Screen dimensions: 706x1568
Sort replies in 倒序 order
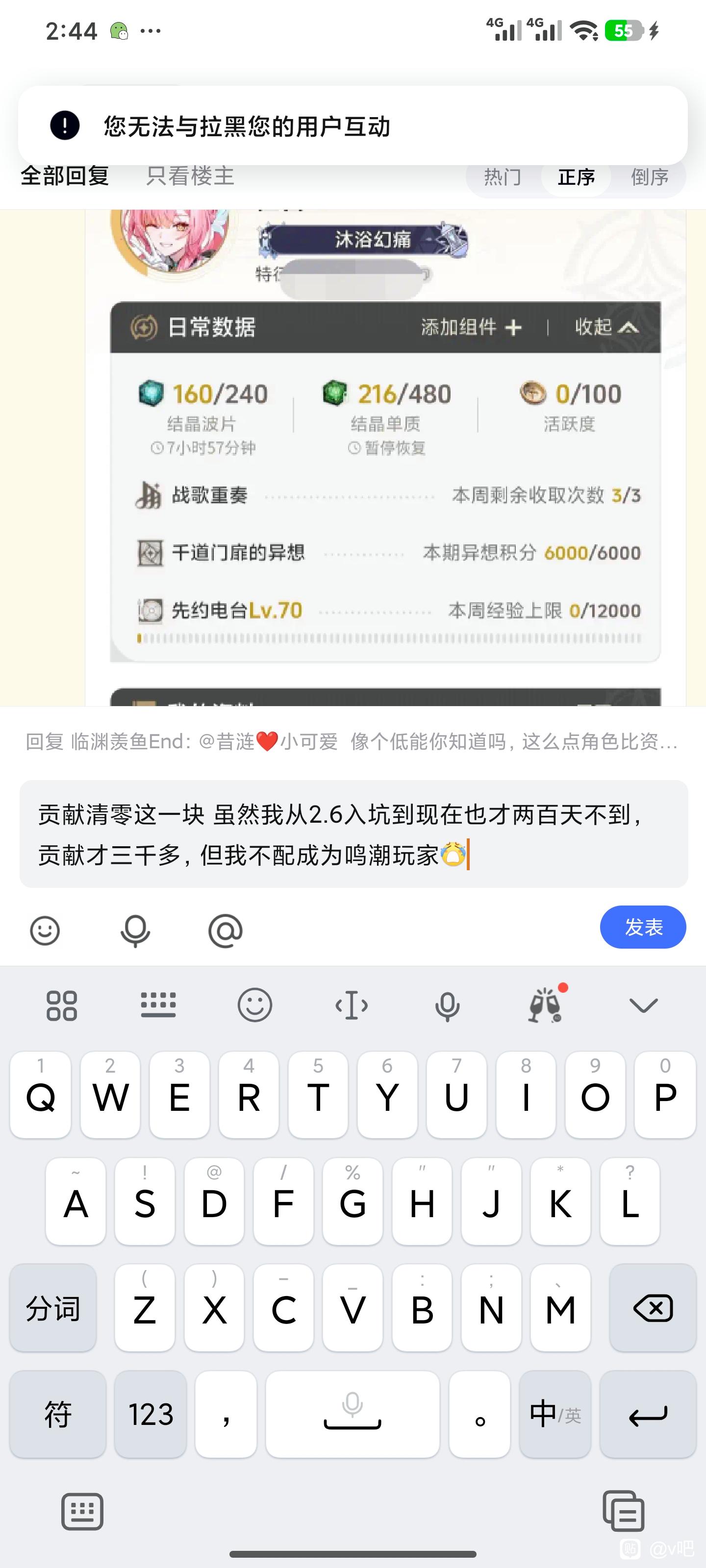(649, 177)
